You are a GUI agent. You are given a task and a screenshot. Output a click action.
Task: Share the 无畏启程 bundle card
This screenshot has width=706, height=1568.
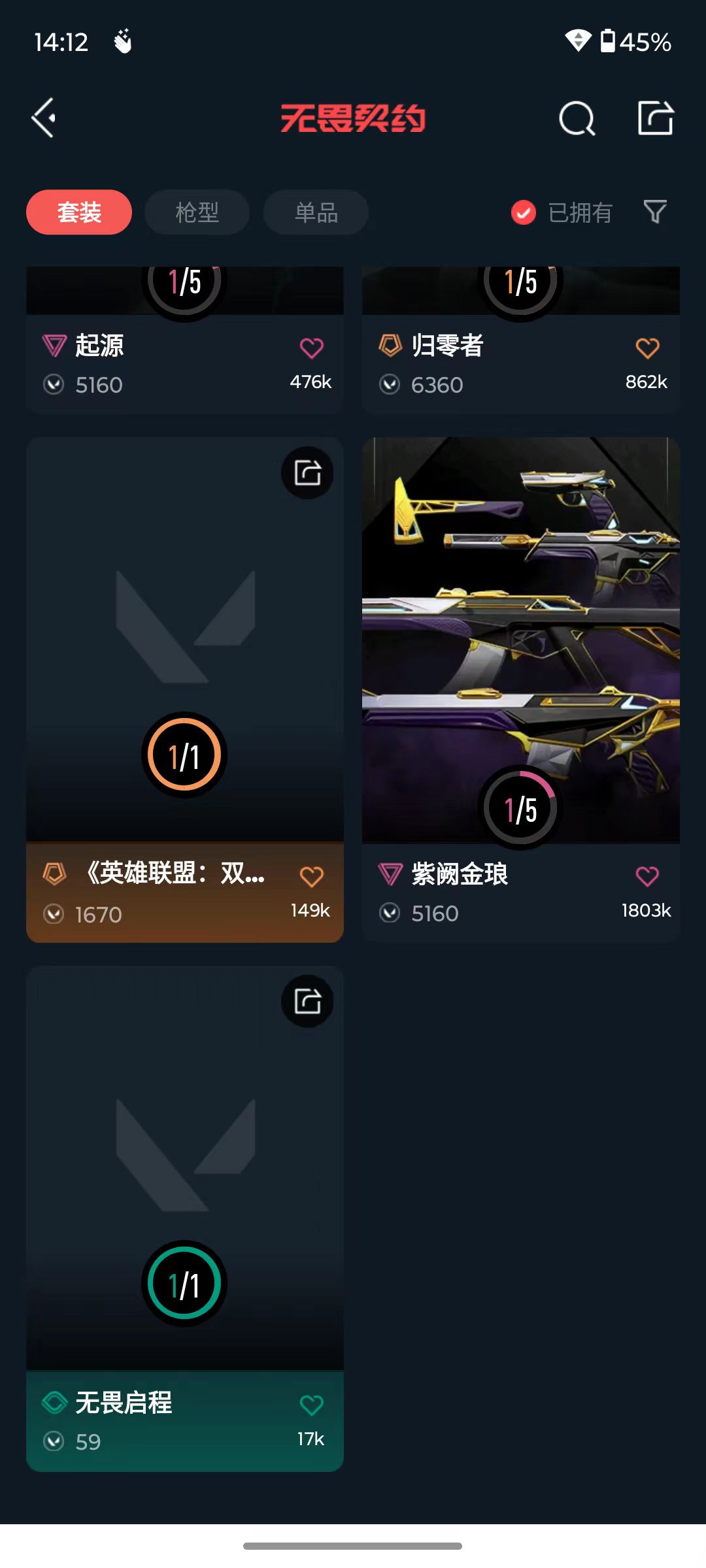pyautogui.click(x=307, y=1001)
